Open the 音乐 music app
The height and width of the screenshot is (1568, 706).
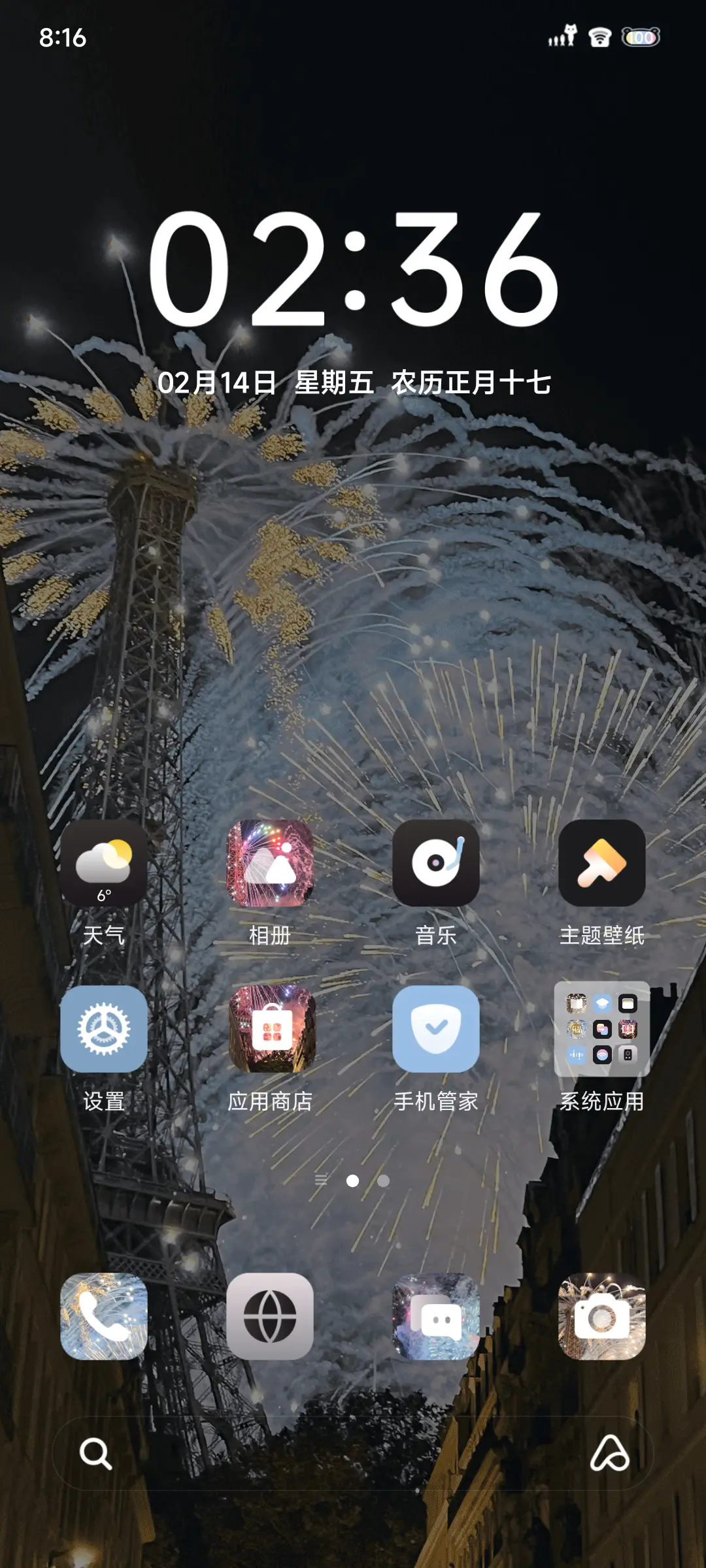(437, 864)
